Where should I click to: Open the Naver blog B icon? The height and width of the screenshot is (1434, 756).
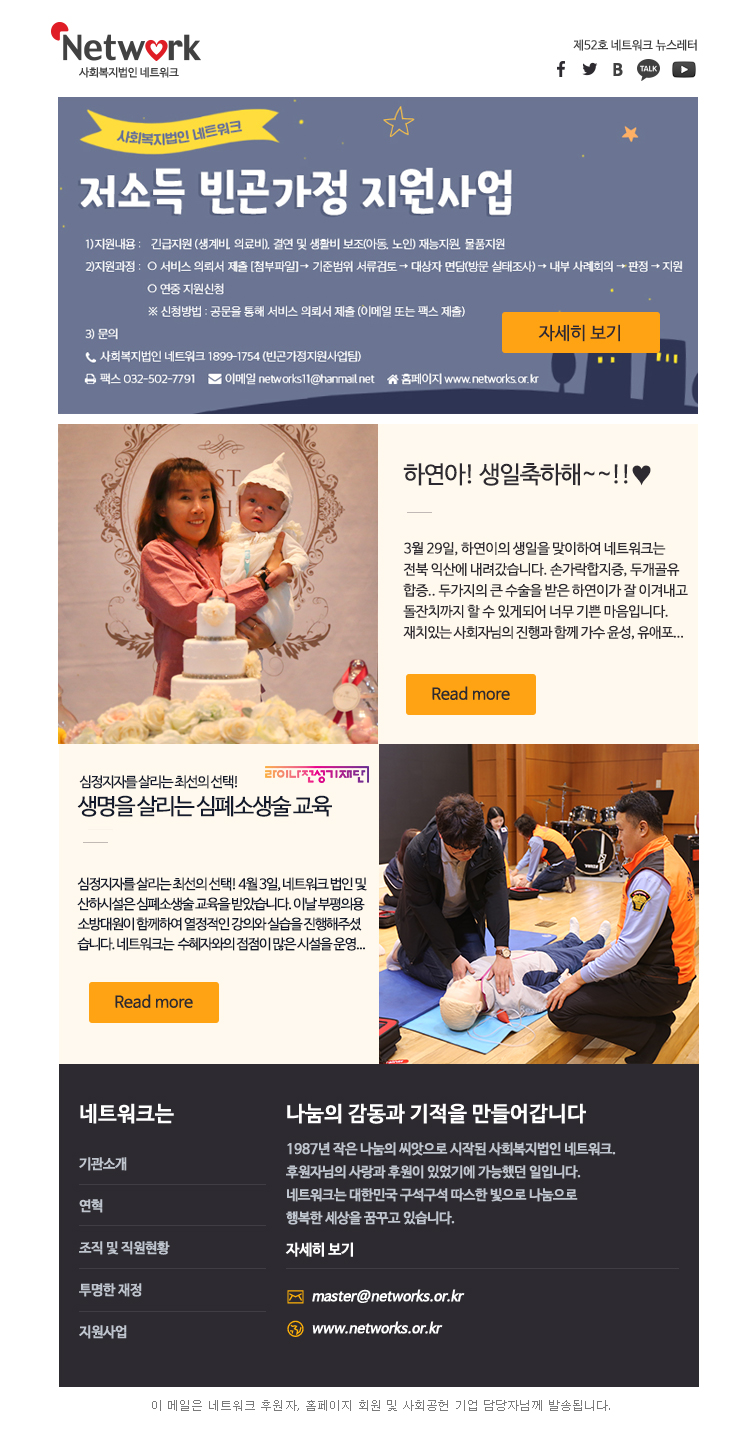(617, 70)
